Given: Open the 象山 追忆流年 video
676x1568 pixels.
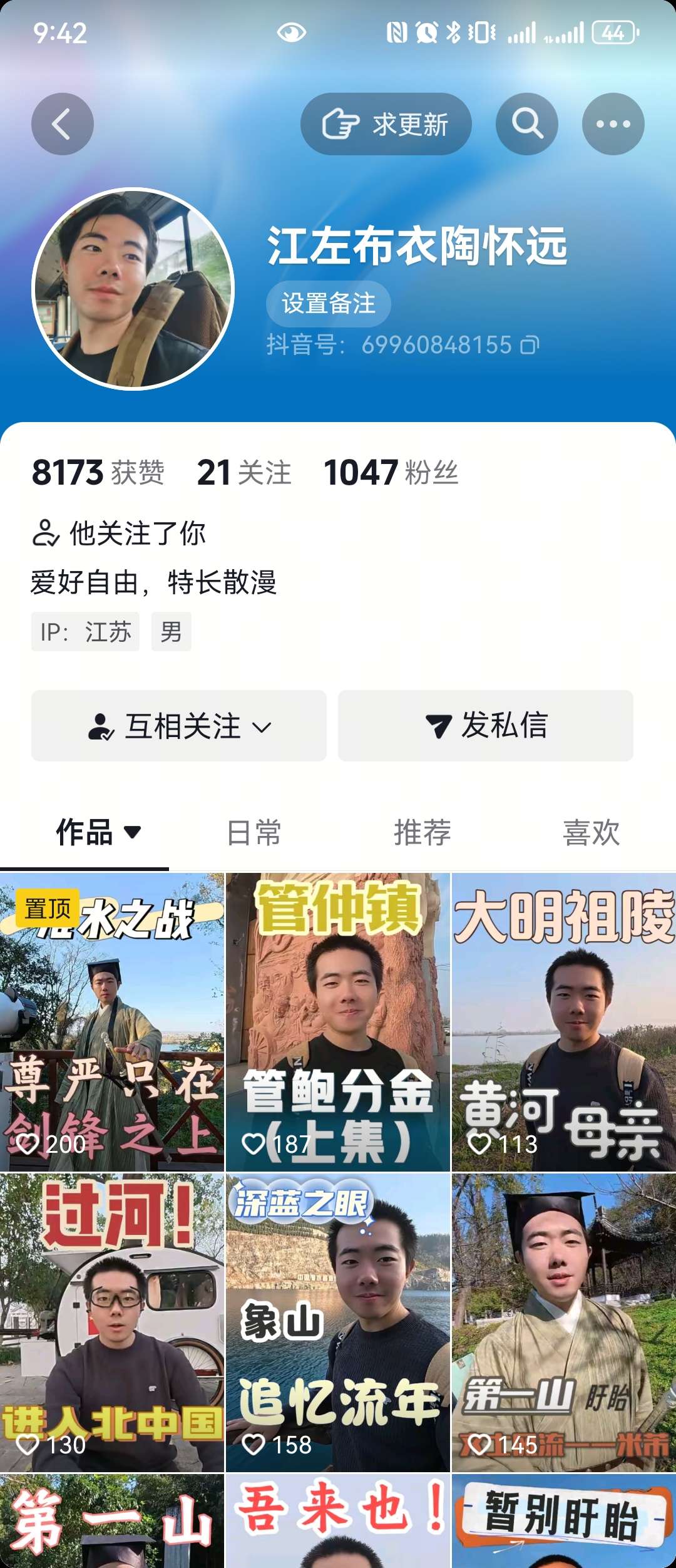Looking at the screenshot, I should (338, 1323).
